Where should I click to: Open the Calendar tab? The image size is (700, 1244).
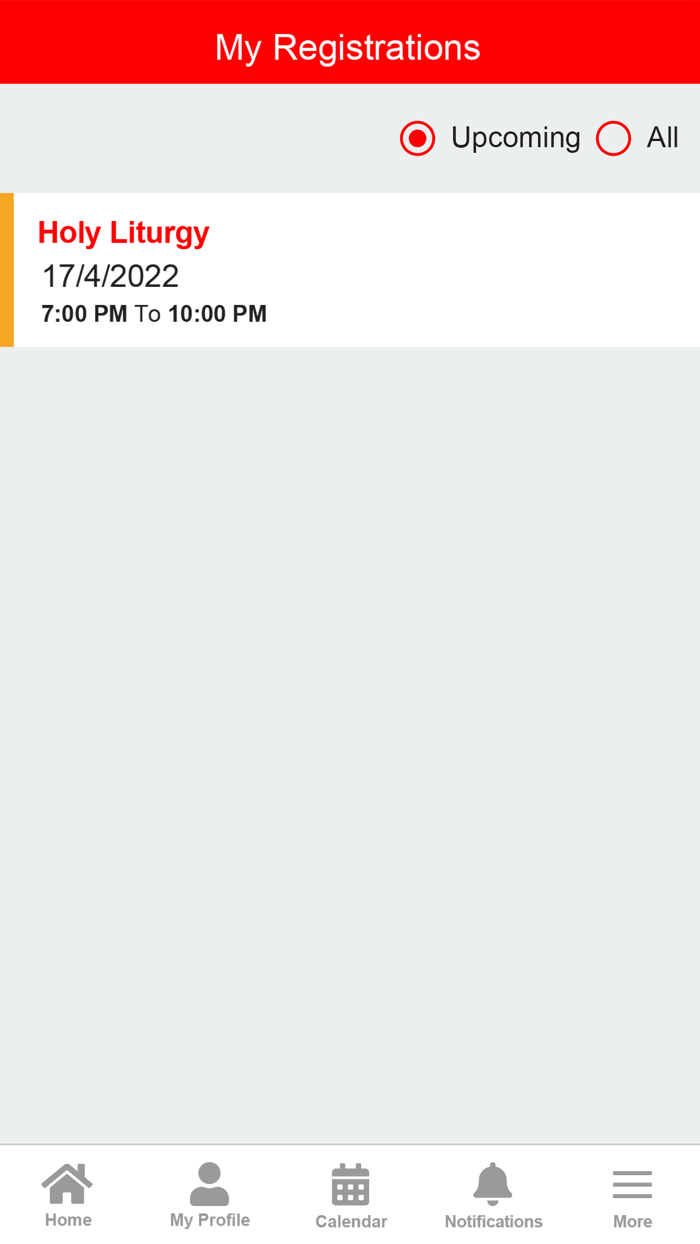click(x=351, y=1196)
